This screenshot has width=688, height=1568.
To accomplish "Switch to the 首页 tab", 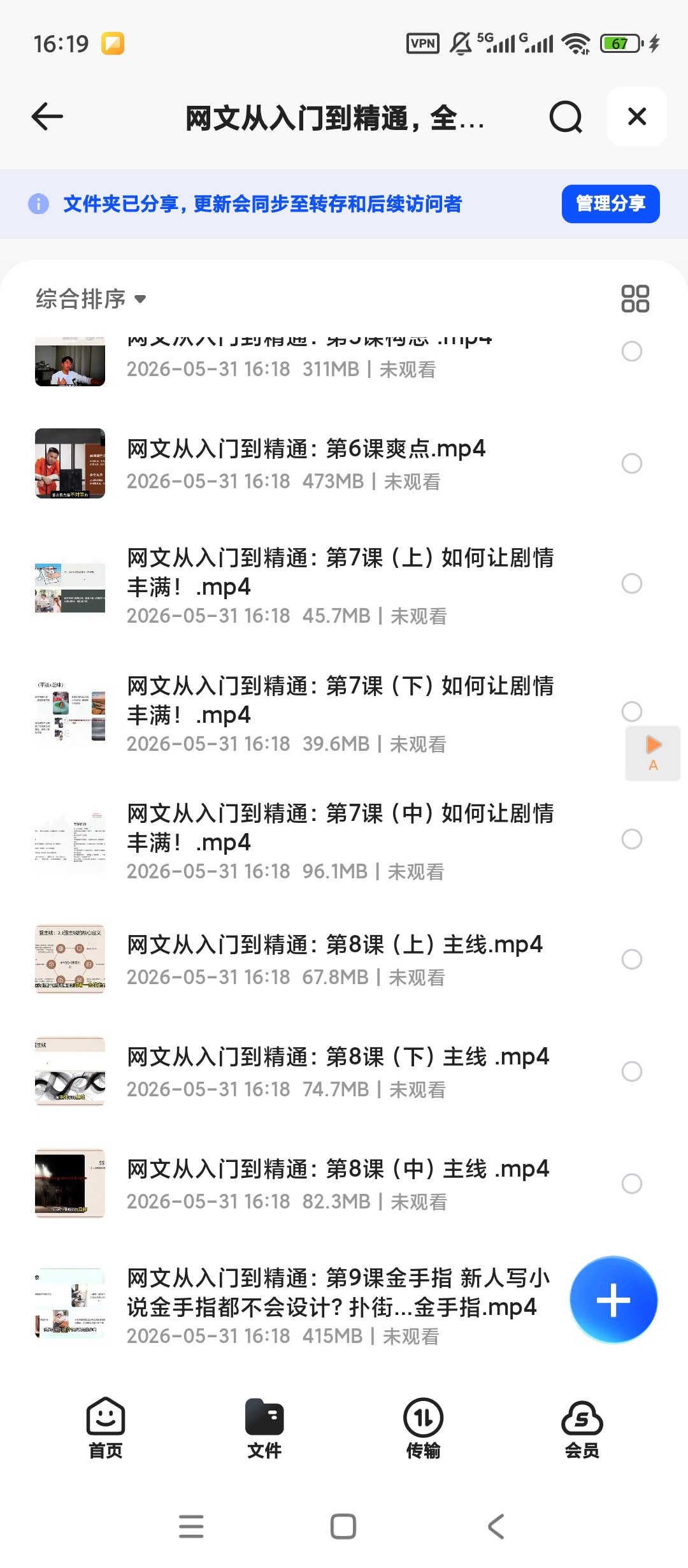I will coord(106,1428).
